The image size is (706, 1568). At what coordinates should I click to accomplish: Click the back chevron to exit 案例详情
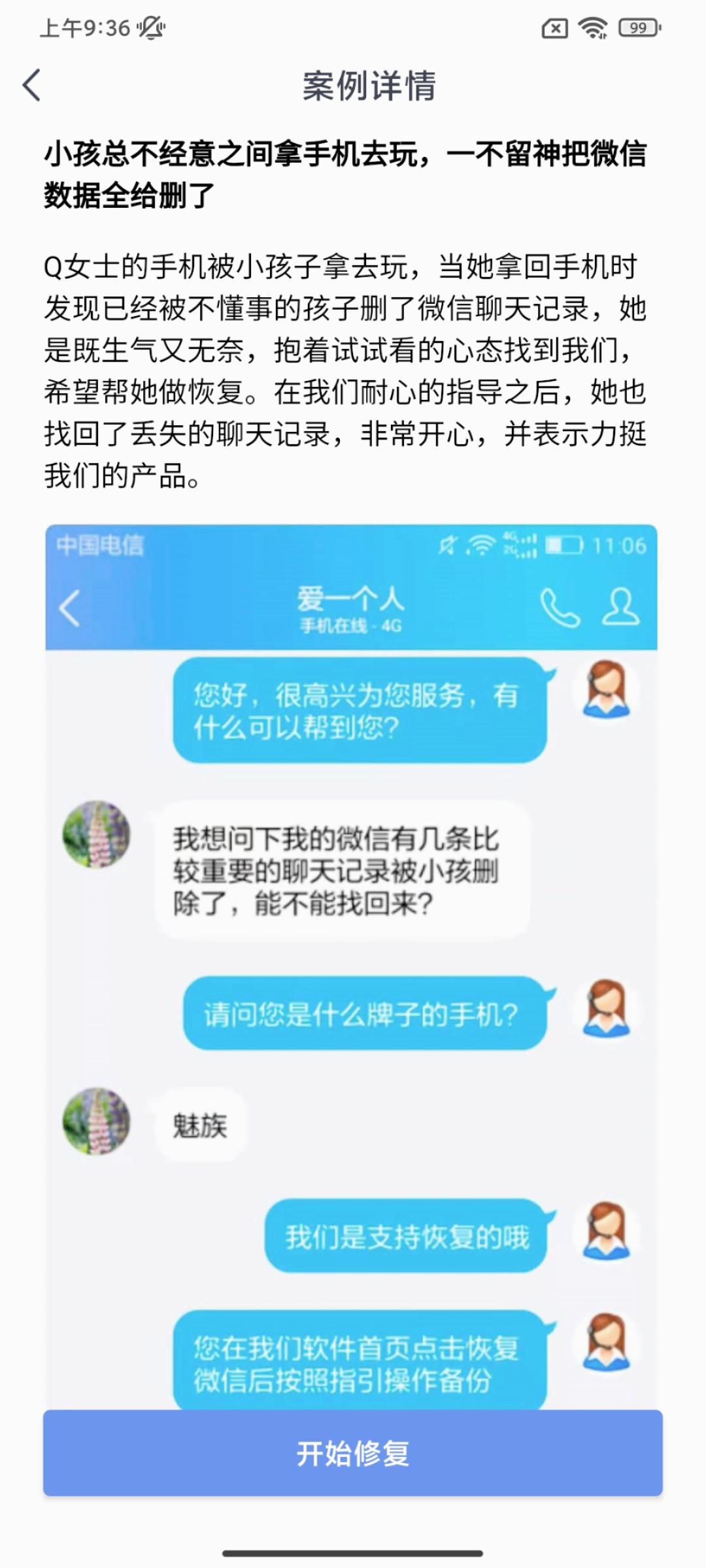point(31,85)
